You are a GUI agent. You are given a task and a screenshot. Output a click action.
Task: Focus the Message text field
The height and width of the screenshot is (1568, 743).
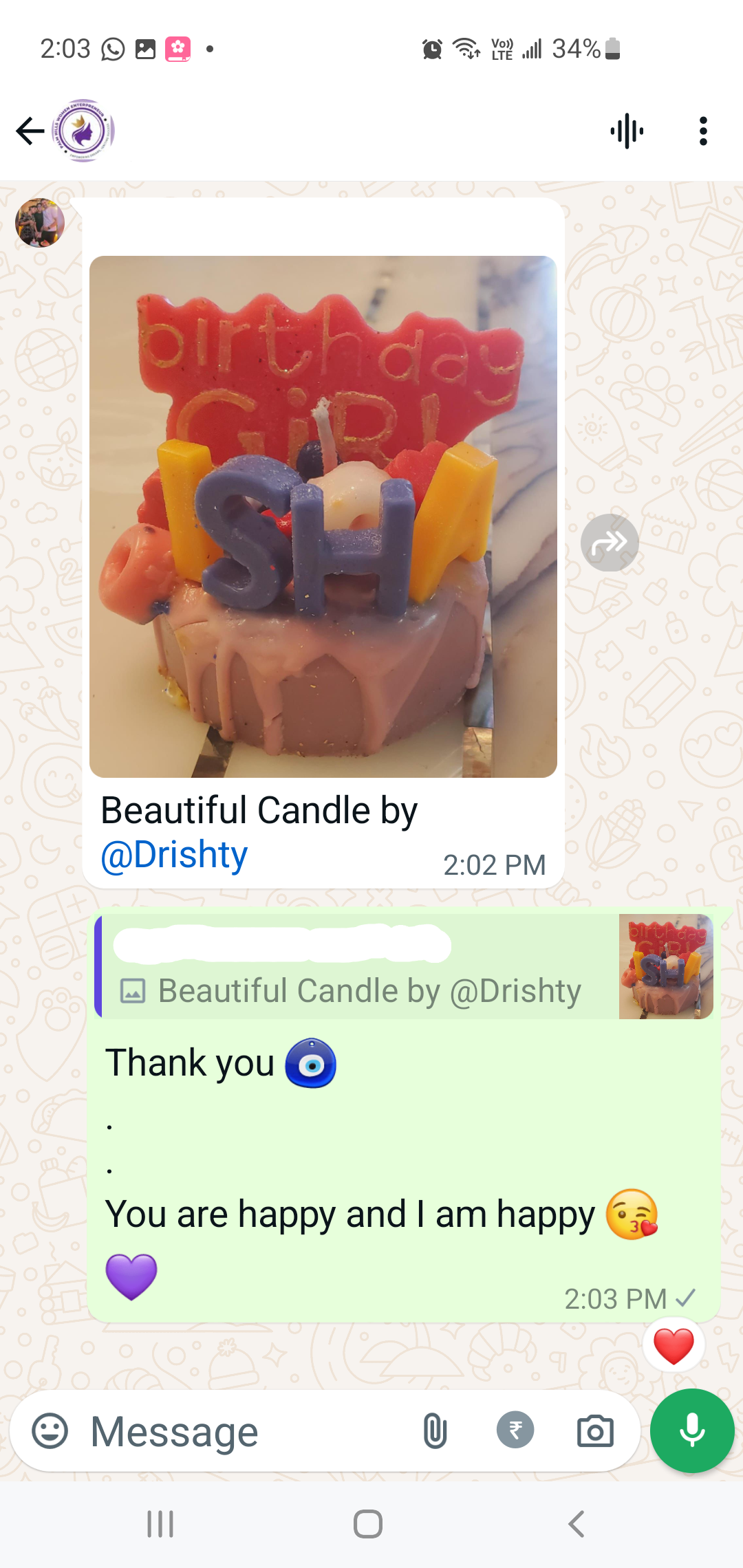point(241,1432)
